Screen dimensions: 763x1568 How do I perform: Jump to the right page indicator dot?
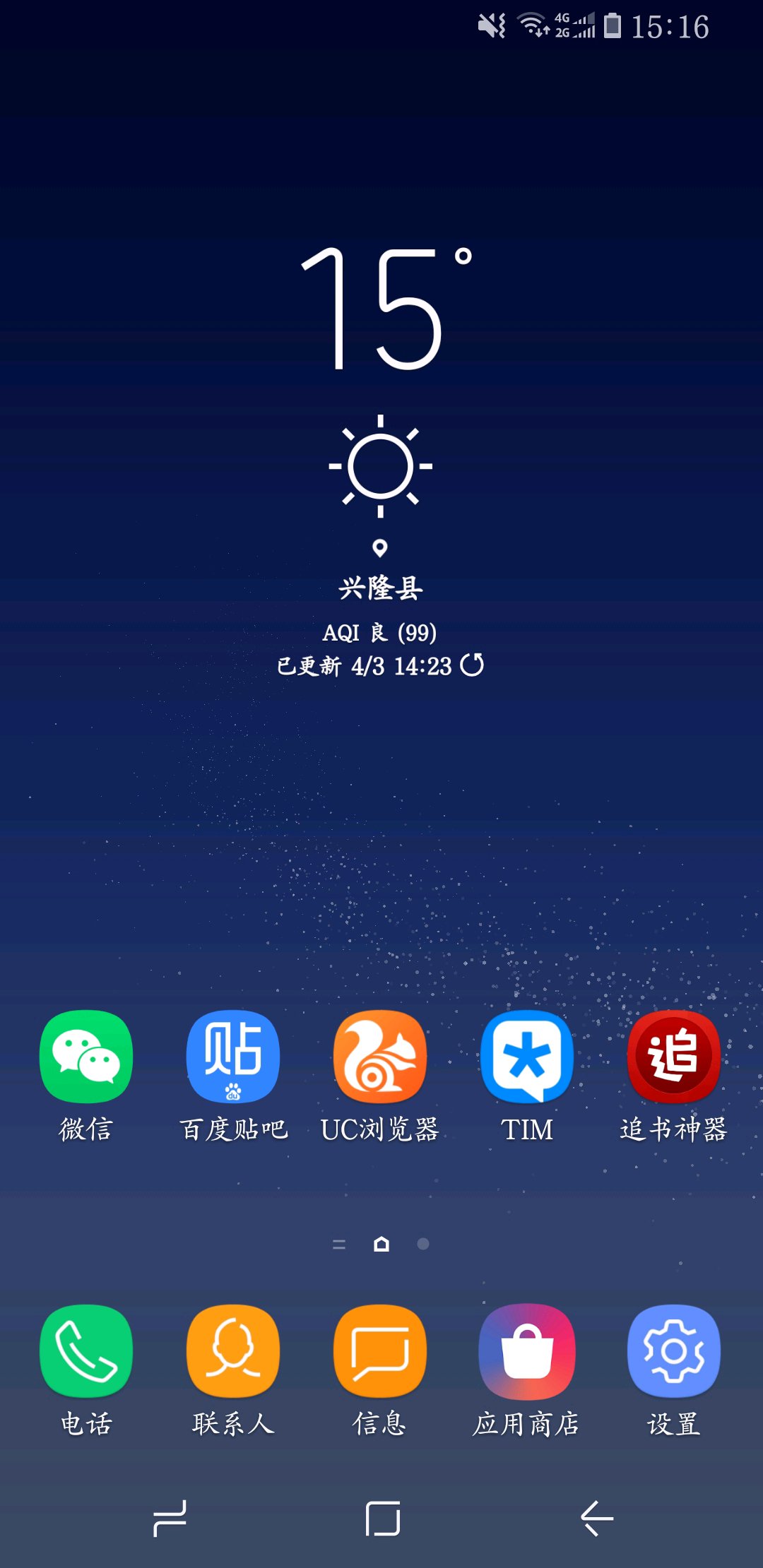(x=423, y=1244)
